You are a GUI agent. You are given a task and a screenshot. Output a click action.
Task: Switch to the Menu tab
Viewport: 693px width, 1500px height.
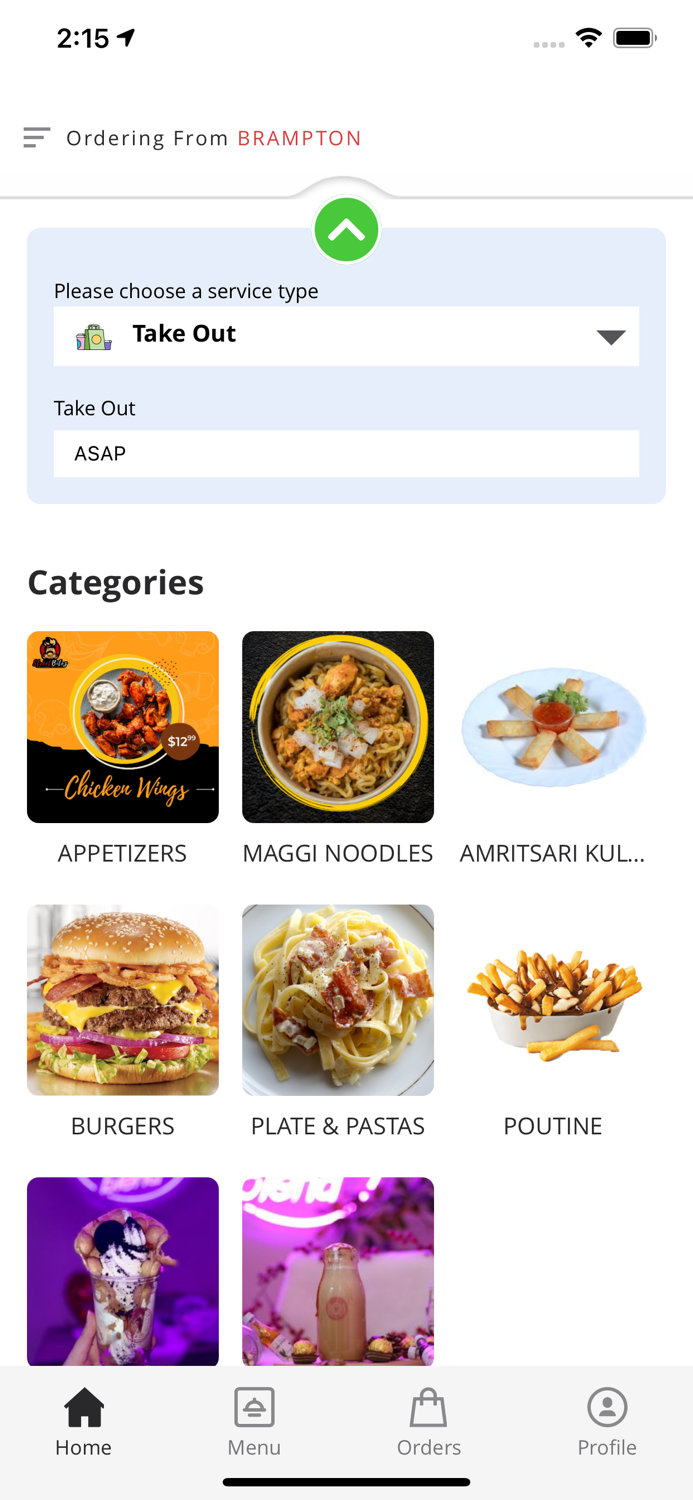click(x=254, y=1422)
